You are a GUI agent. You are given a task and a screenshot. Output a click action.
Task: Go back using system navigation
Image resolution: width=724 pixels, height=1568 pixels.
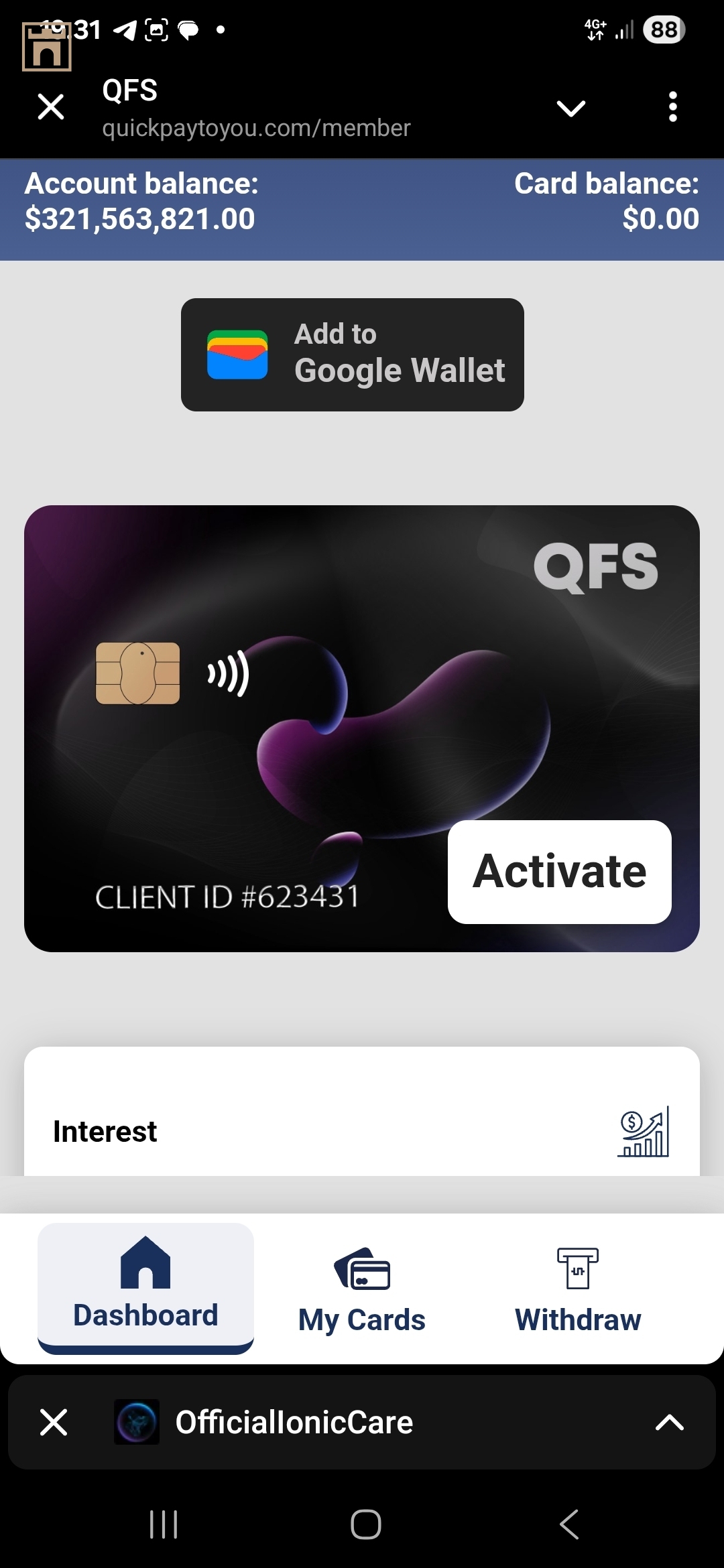(x=569, y=1524)
